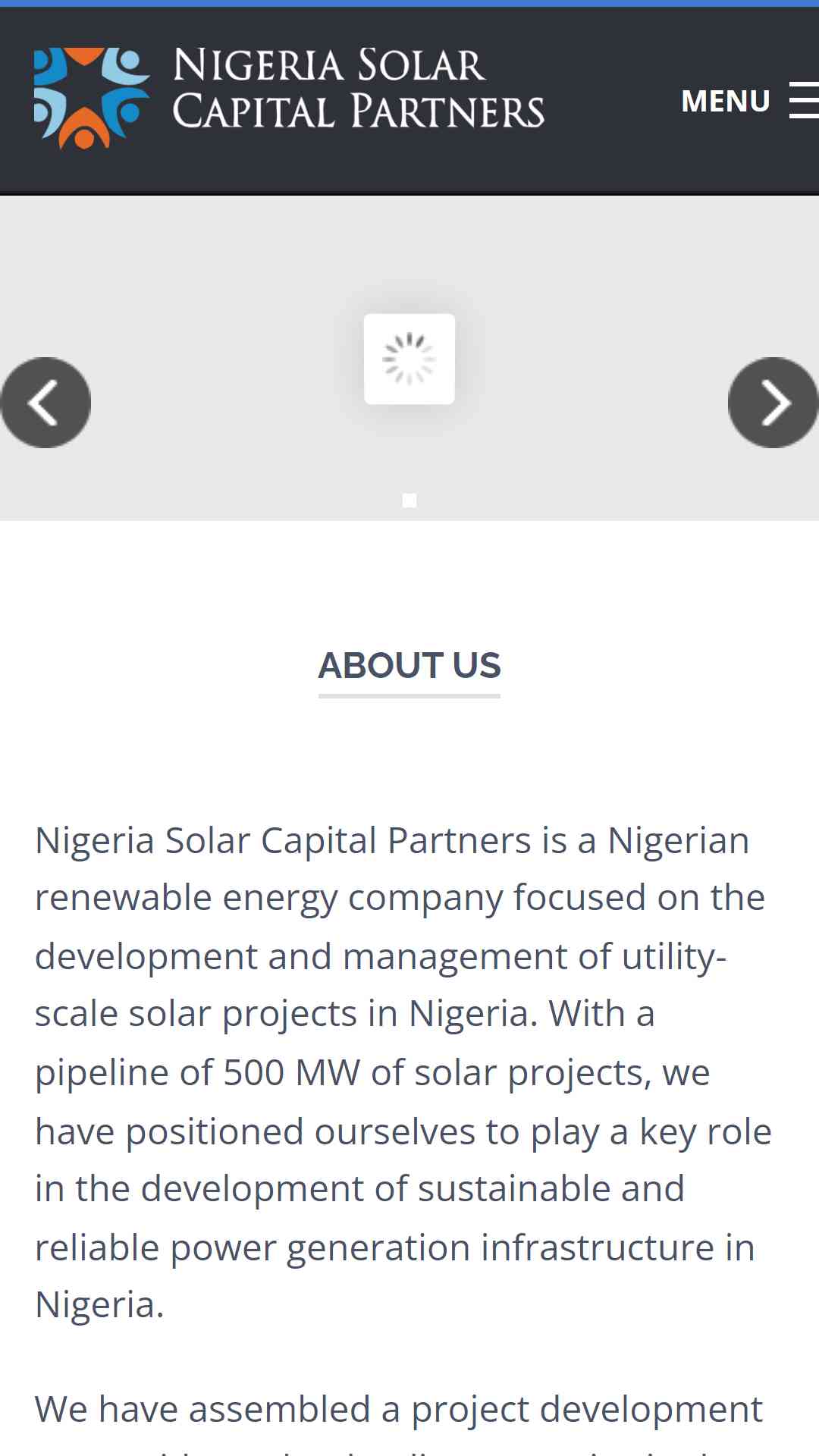Go to the previous slide in the carousel
819x1456 pixels.
click(45, 403)
